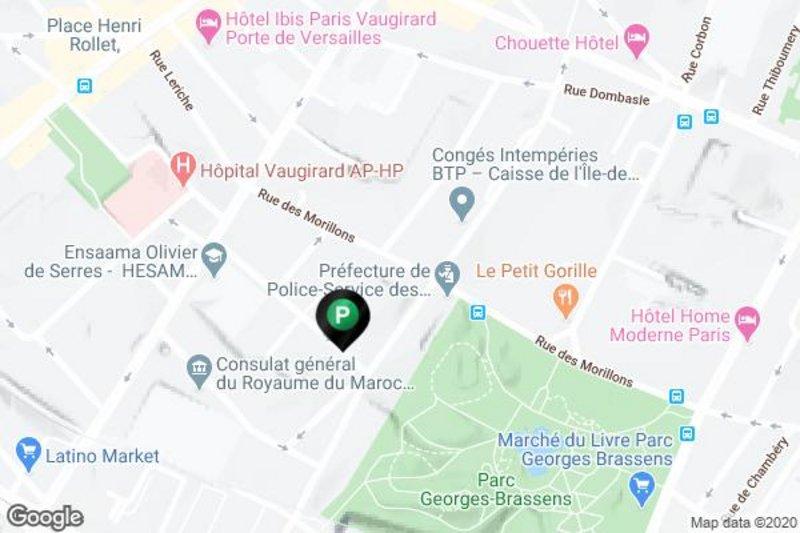This screenshot has height=533, width=800.
Task: Select the Préfecture de Police marker
Action: 446,271
